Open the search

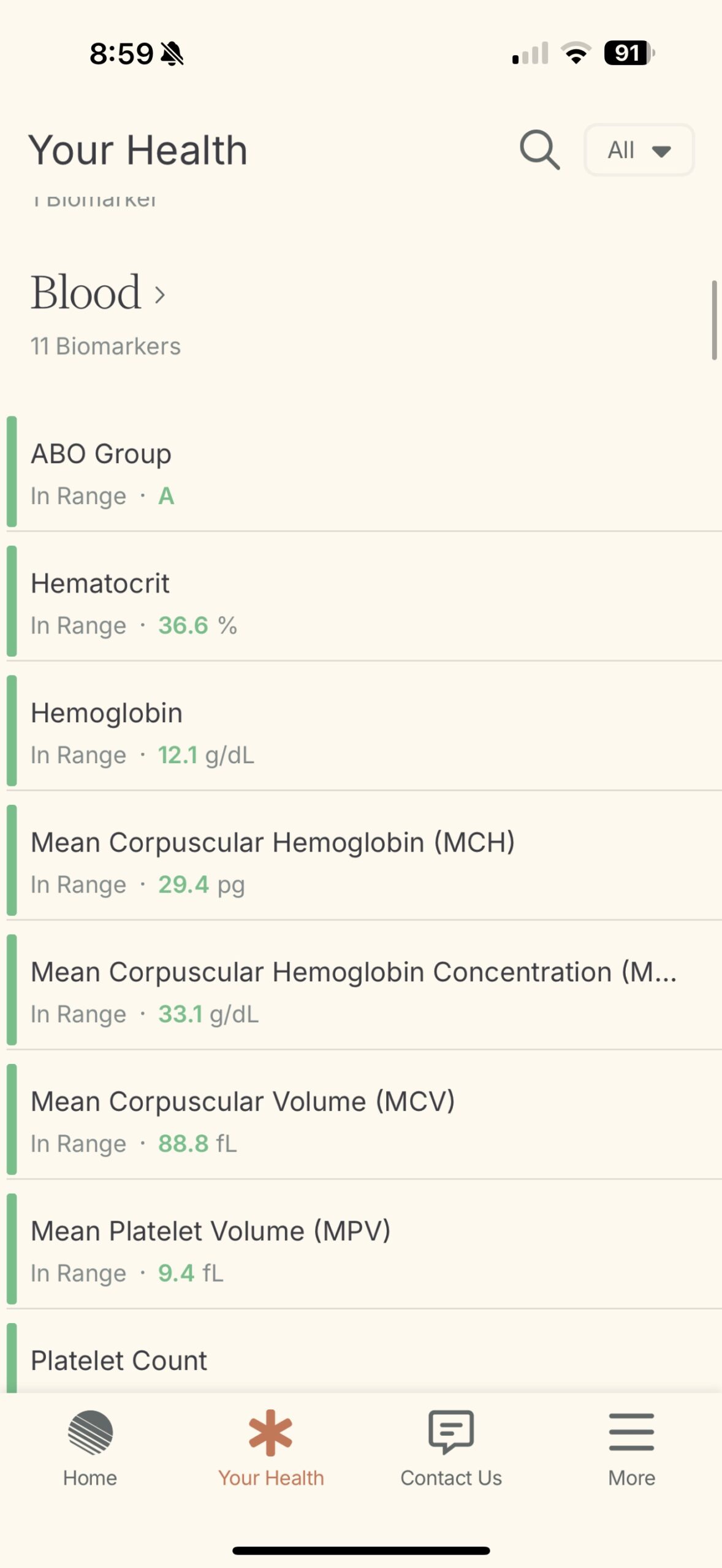(x=539, y=149)
